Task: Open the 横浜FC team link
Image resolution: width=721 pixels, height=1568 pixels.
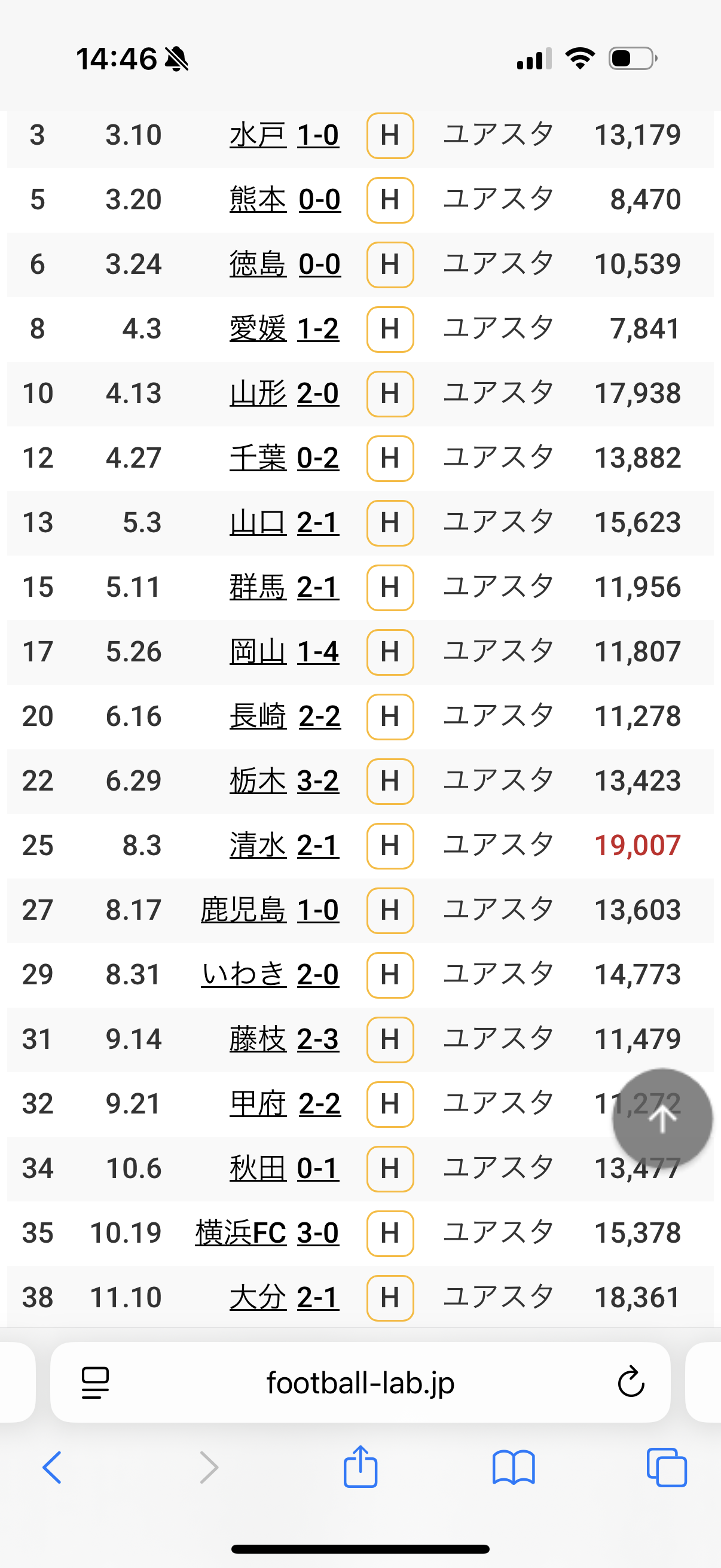Action: tap(240, 1233)
